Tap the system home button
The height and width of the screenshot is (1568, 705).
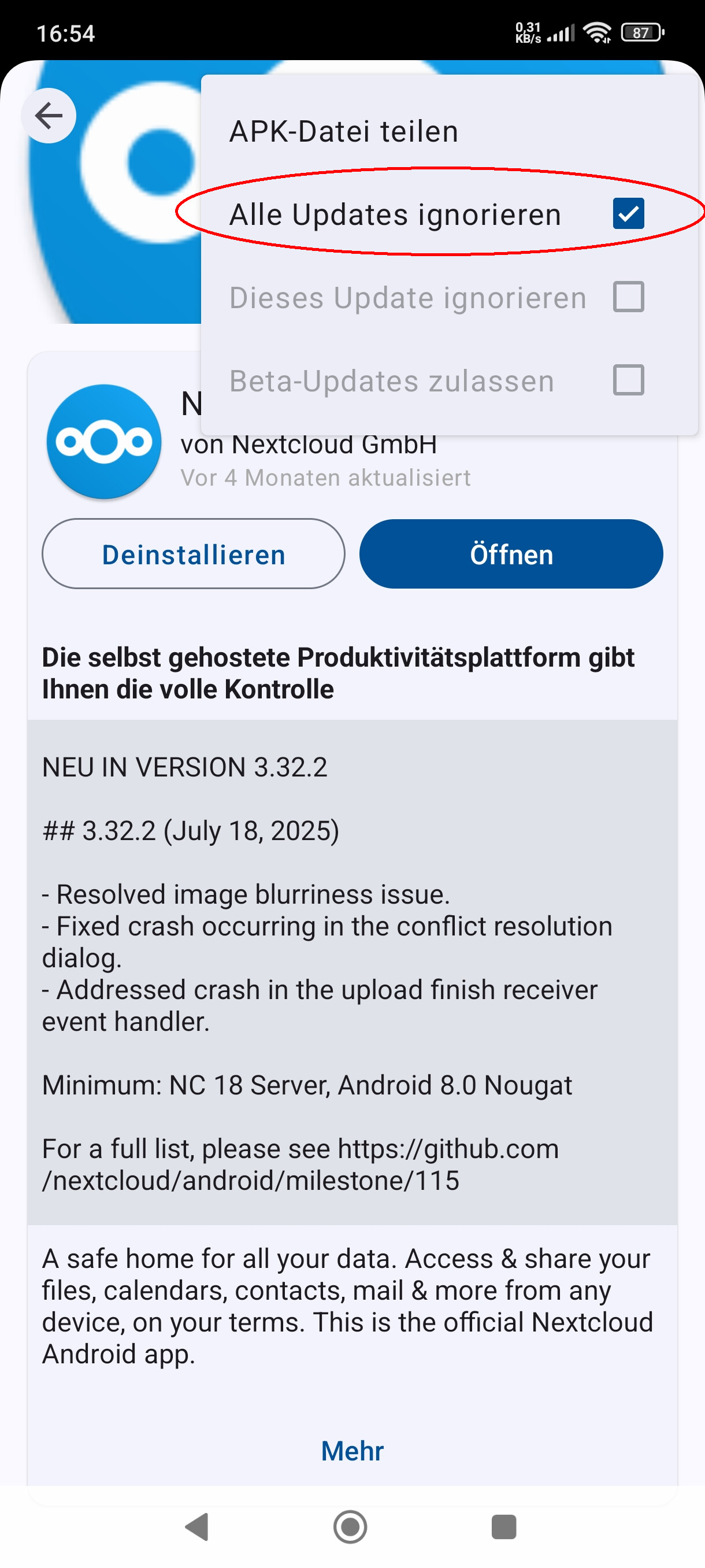pyautogui.click(x=350, y=1526)
